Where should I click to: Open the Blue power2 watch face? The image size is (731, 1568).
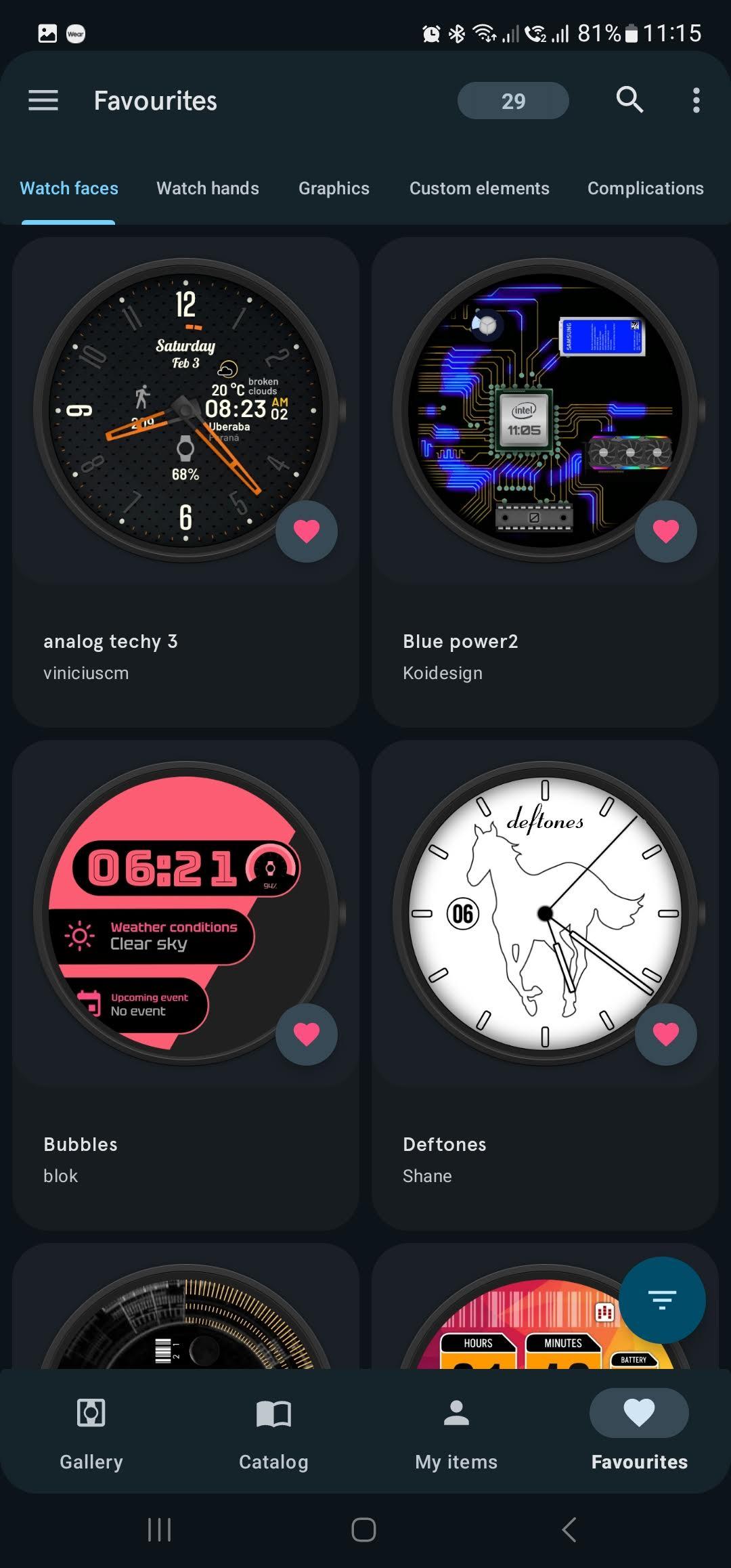545,482
